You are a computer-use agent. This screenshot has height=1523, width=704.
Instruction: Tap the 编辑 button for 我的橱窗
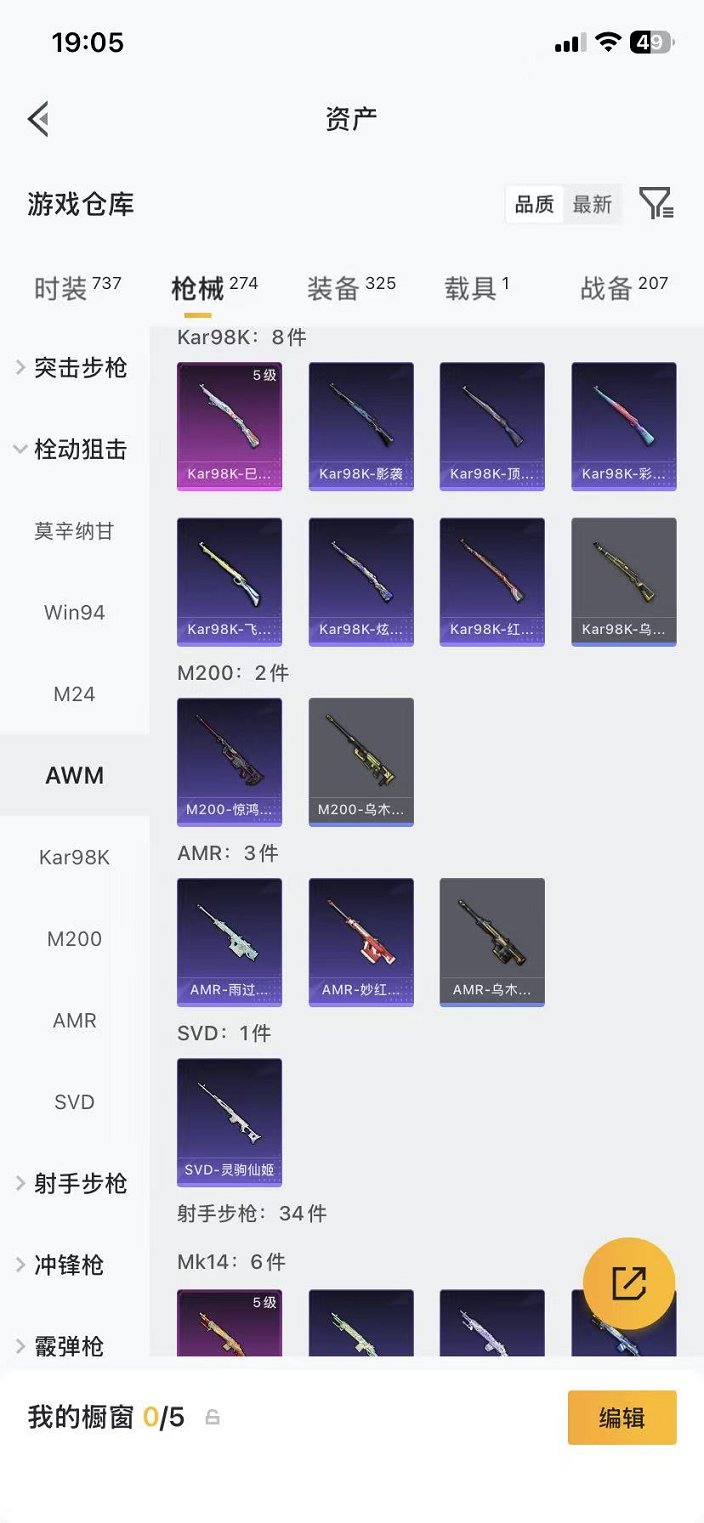click(622, 1418)
